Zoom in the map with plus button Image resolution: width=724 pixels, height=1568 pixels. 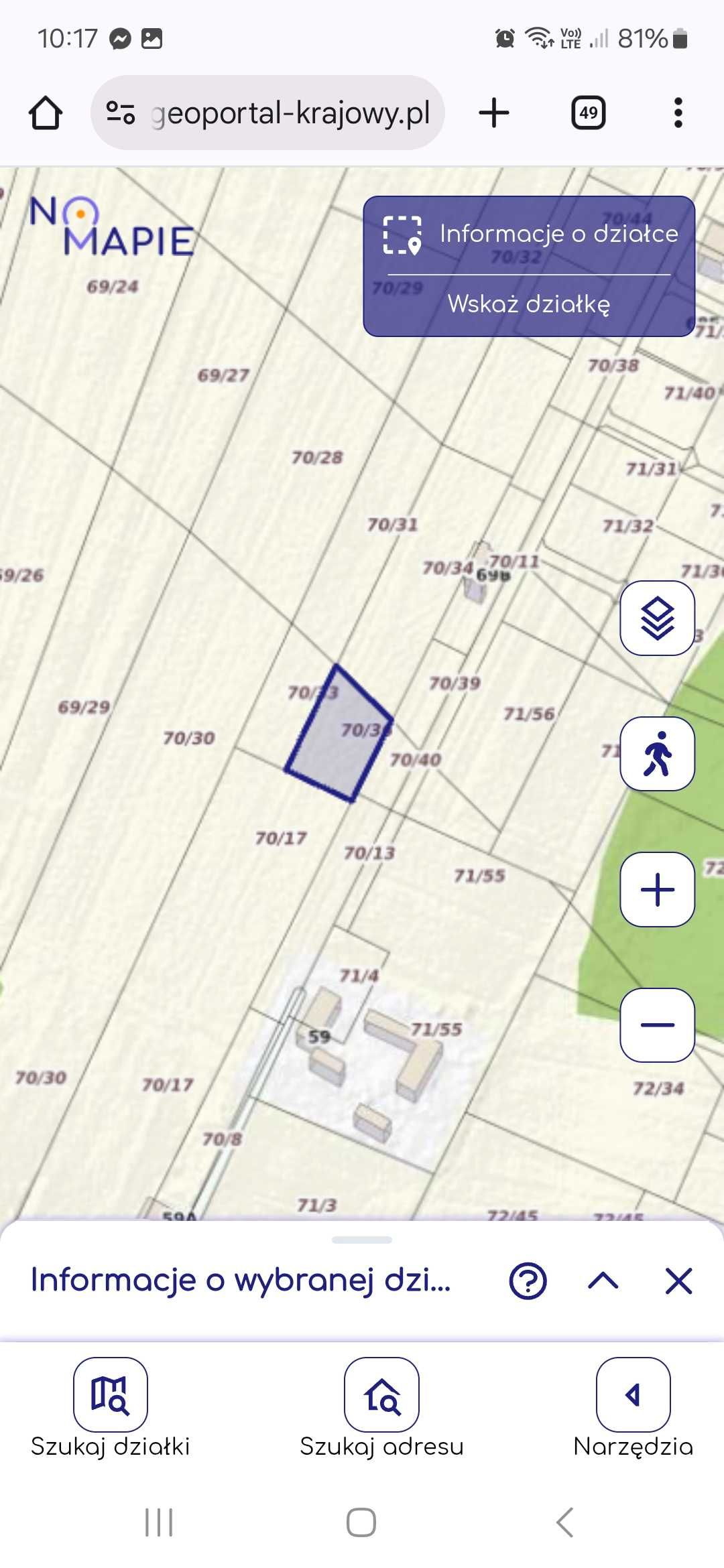tap(657, 890)
